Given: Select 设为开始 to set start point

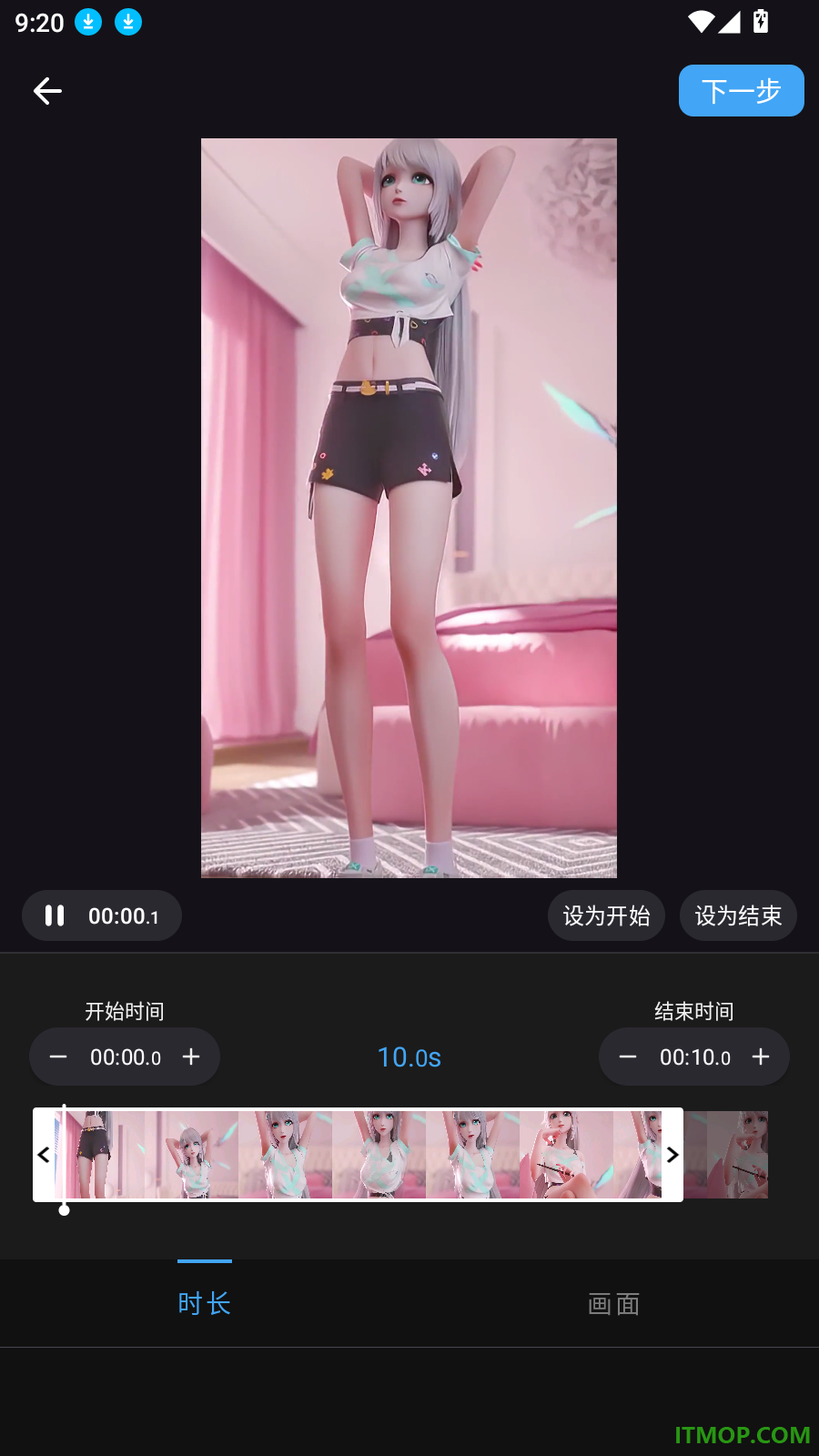Looking at the screenshot, I should (606, 915).
